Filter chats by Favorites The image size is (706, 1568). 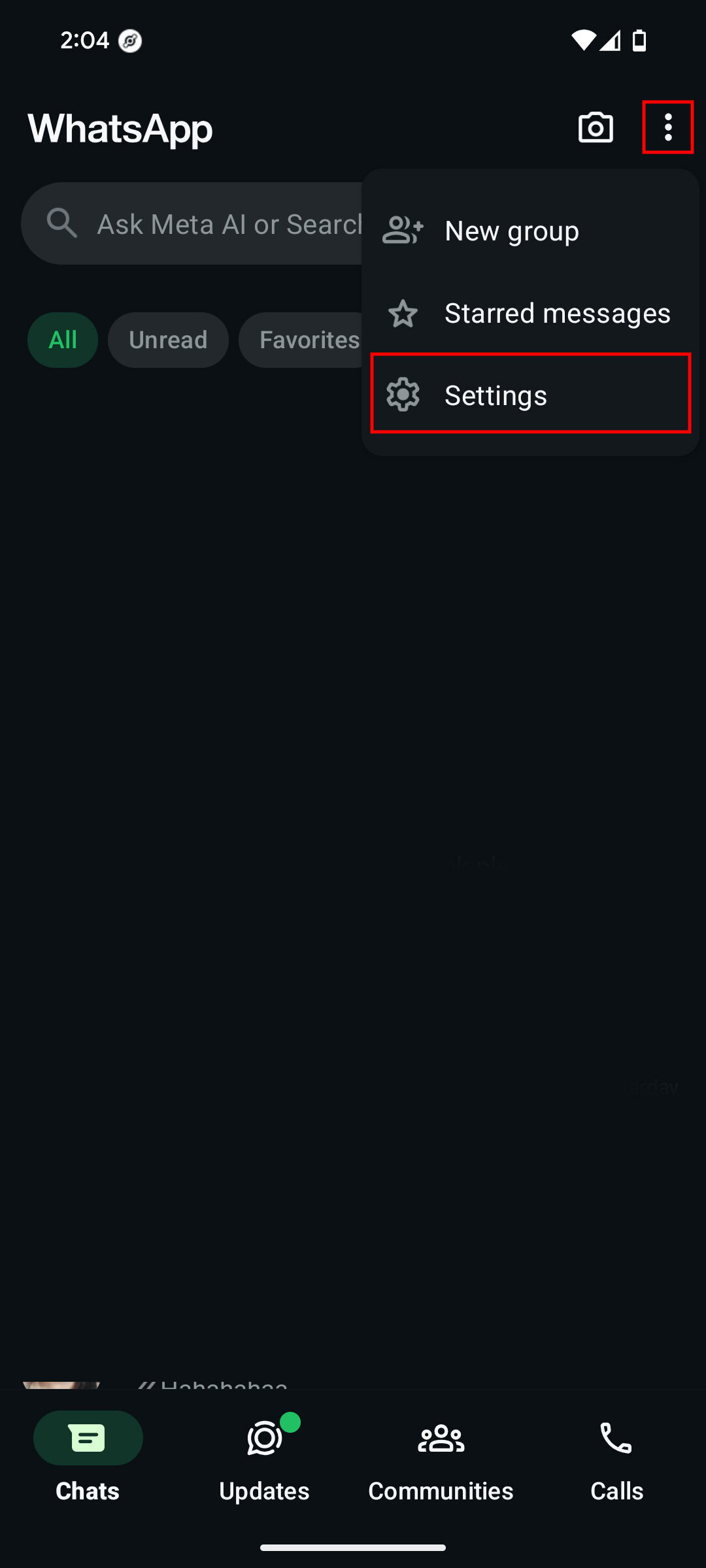click(304, 340)
